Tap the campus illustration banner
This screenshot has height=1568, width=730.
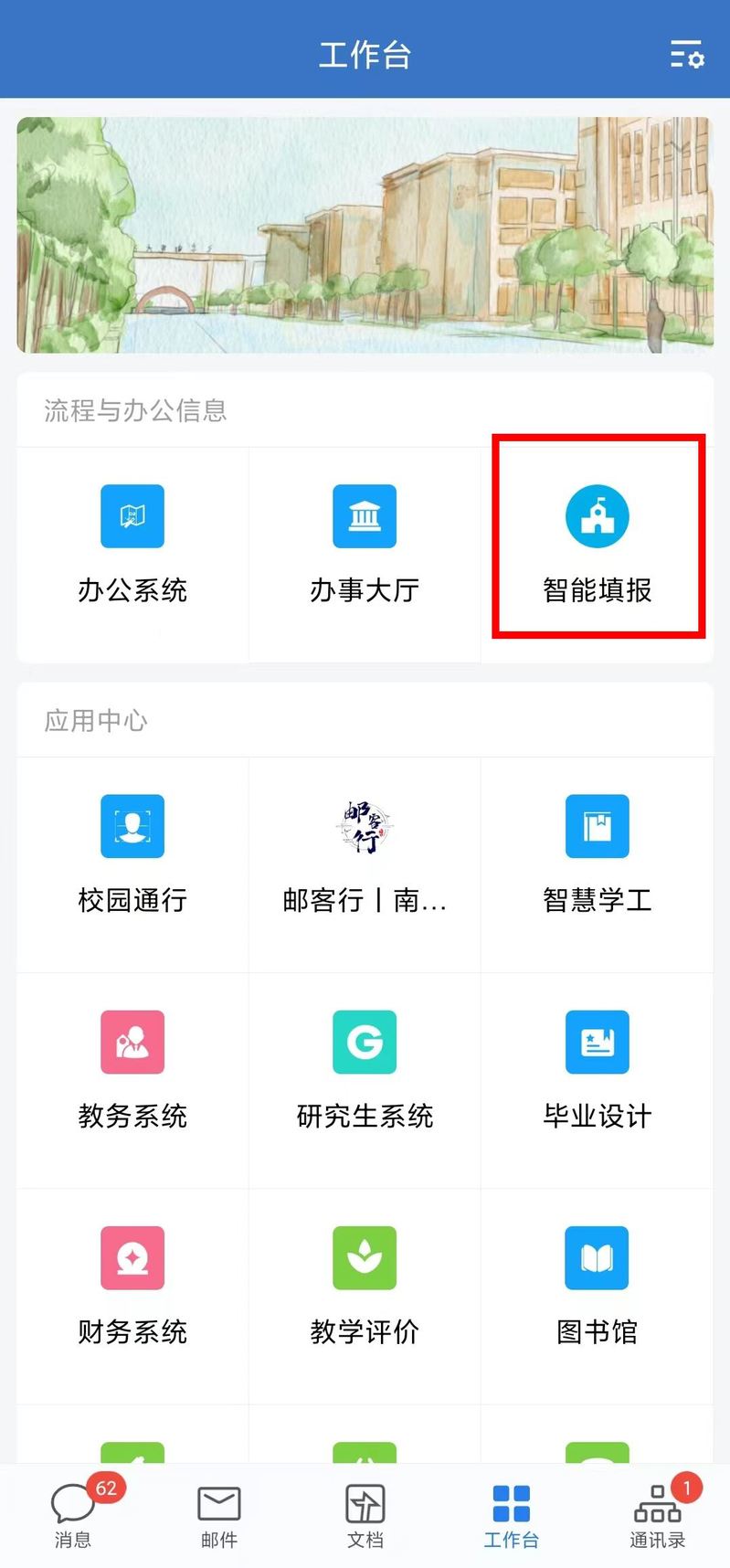pyautogui.click(x=365, y=235)
